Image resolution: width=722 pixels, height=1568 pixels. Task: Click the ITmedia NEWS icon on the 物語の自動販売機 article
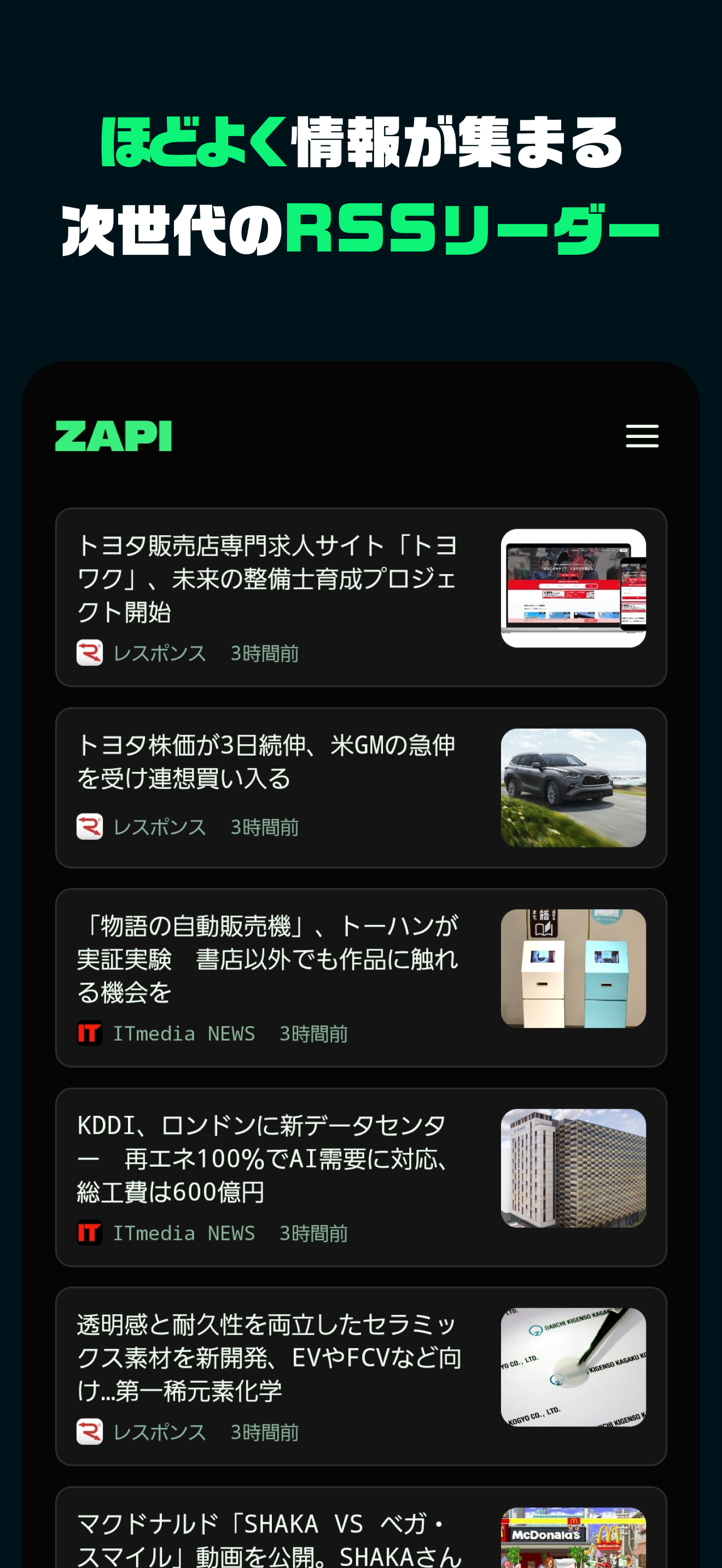pyautogui.click(x=90, y=1033)
